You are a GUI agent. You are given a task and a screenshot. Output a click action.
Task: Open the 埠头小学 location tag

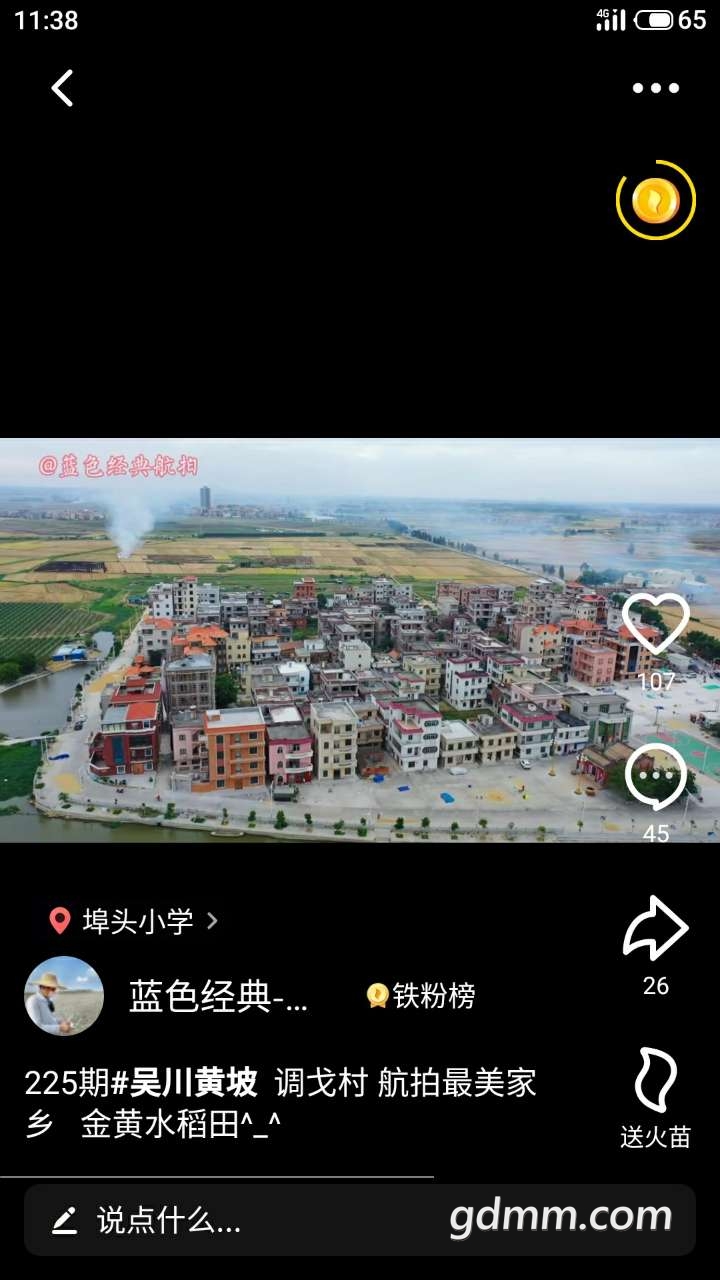pyautogui.click(x=135, y=921)
